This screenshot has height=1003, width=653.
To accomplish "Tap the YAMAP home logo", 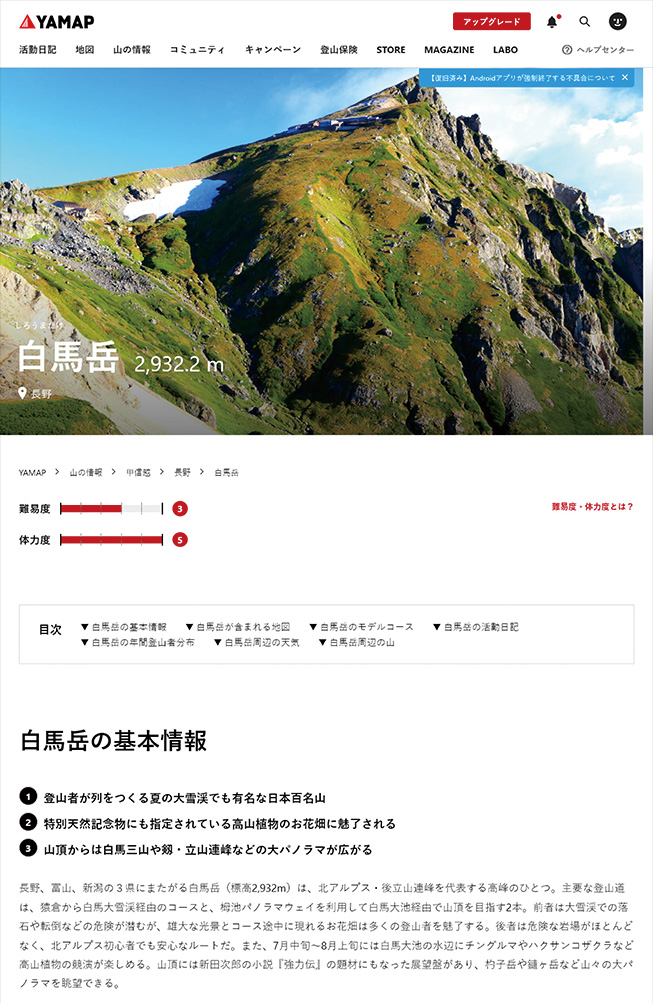I will (x=56, y=21).
